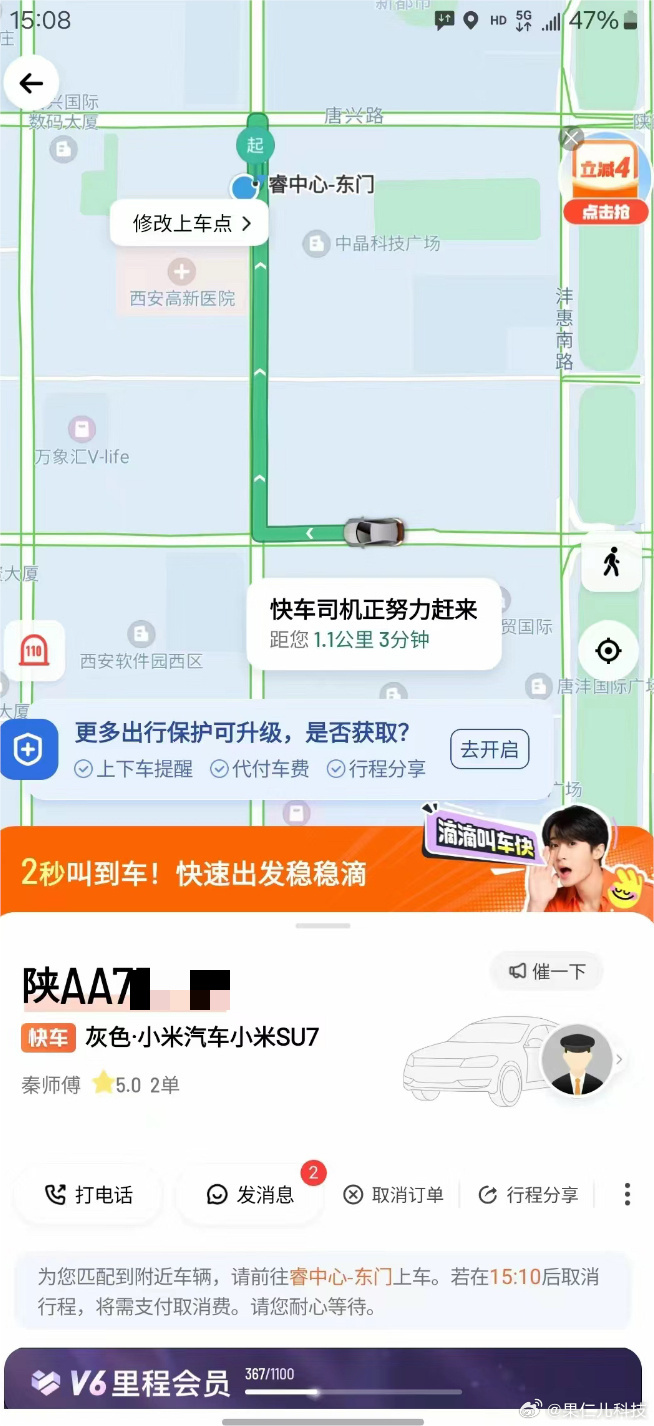Go back using the arrow button
The image size is (654, 1426).
click(x=31, y=84)
